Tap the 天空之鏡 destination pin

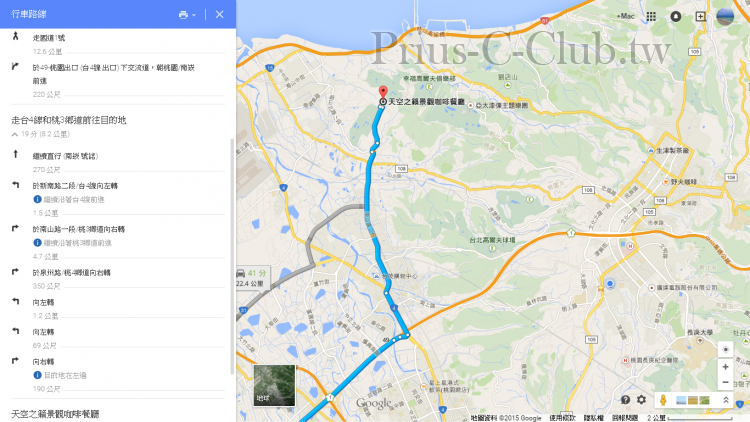point(383,93)
